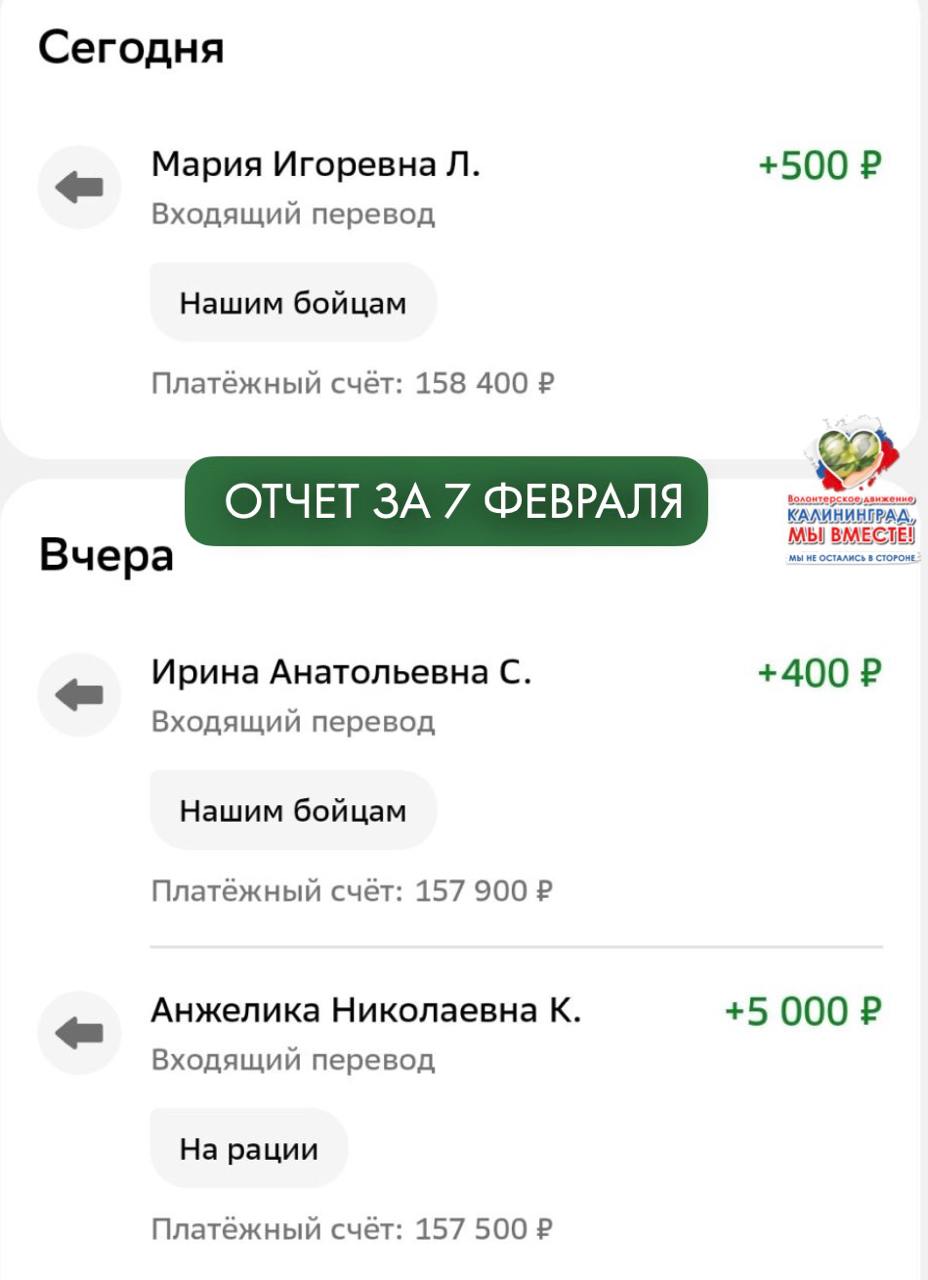Select the transfer from Анжелика Николаевна К.
The width and height of the screenshot is (928, 1280).
click(366, 1011)
